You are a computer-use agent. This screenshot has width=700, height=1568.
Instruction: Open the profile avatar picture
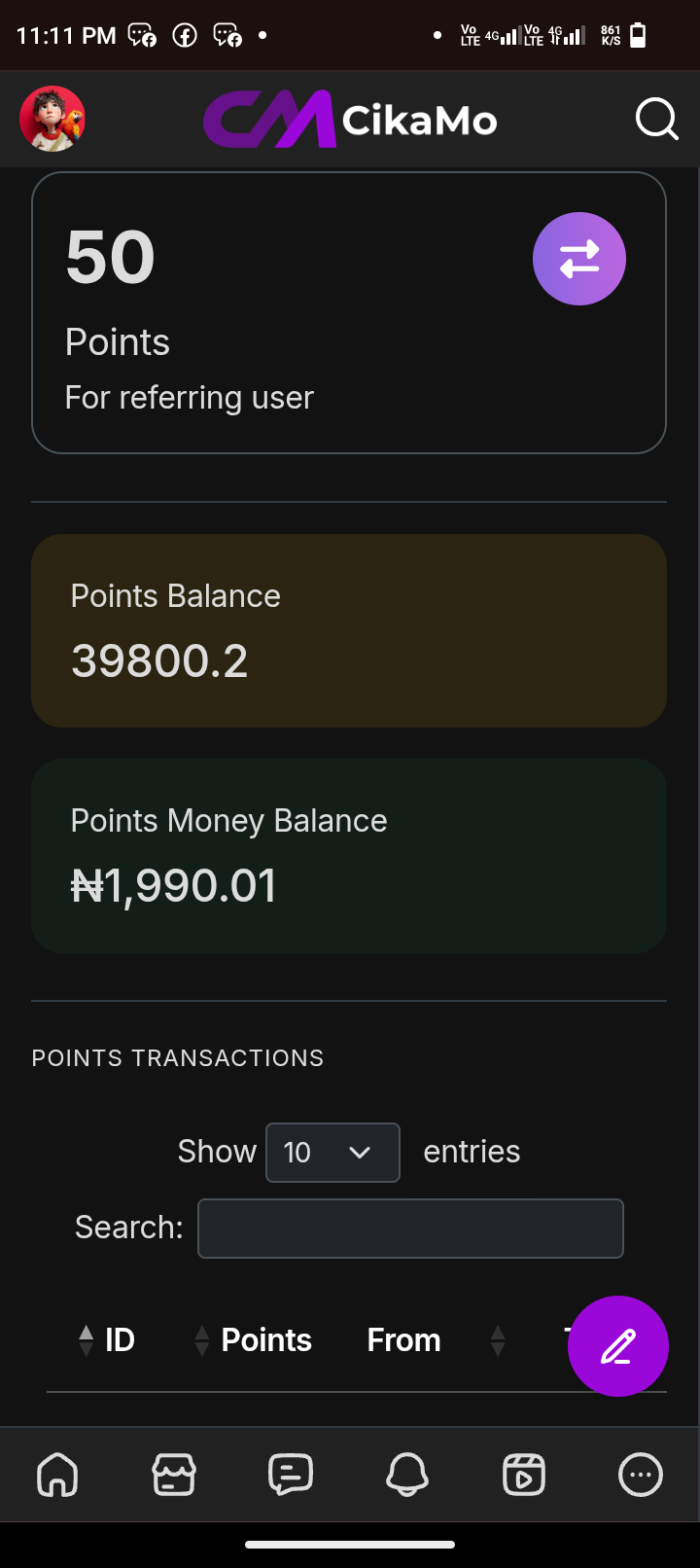[52, 119]
